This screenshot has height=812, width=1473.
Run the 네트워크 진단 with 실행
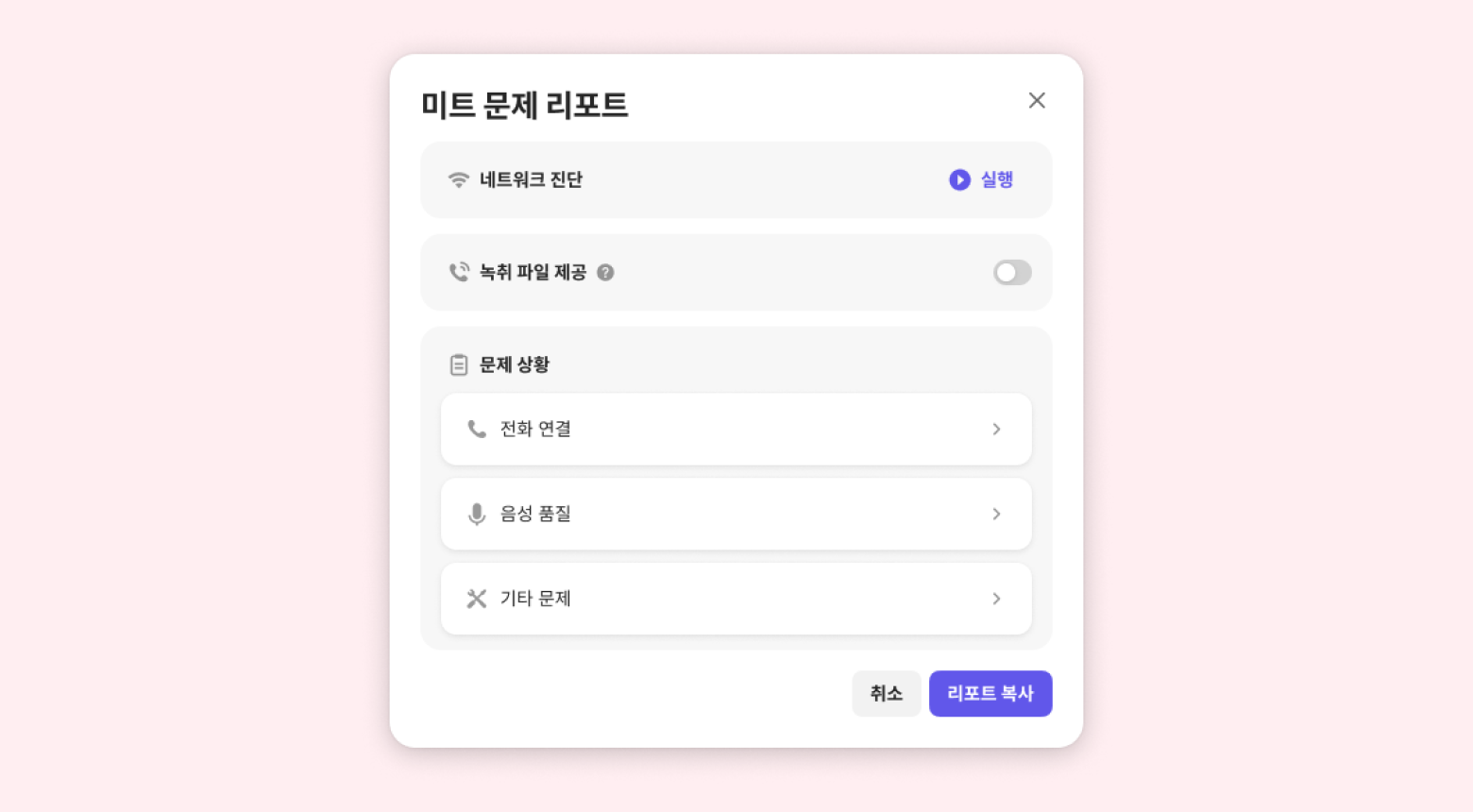point(981,179)
